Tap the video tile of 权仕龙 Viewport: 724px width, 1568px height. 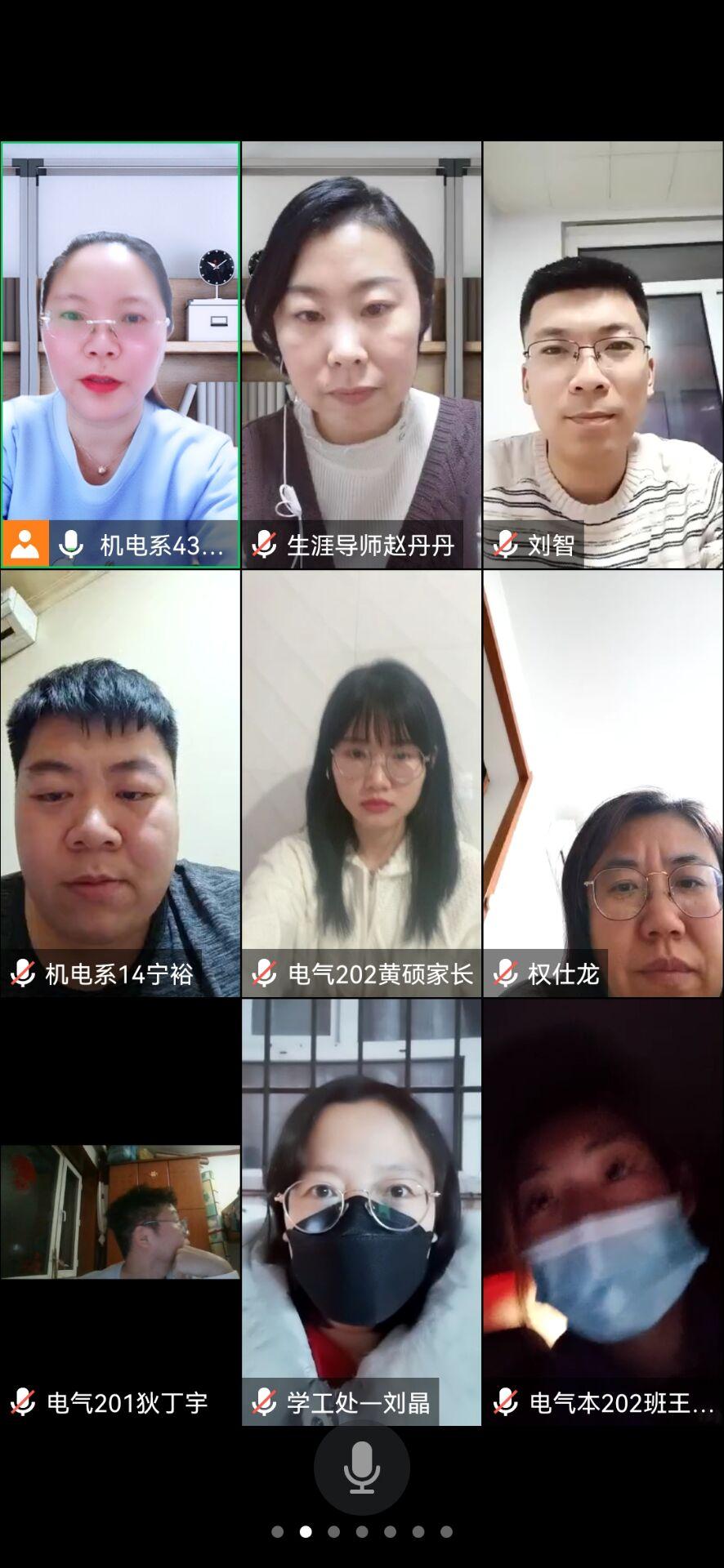[x=603, y=782]
